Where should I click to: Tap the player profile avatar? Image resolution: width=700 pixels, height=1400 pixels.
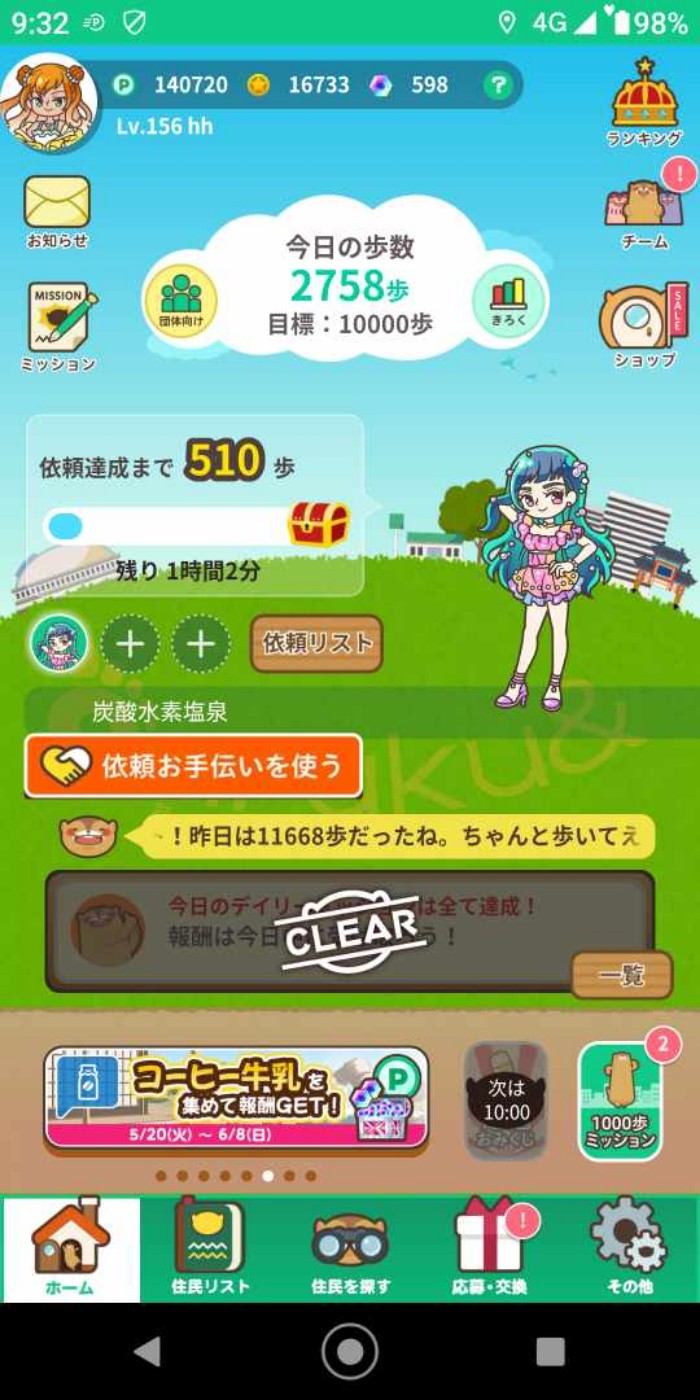pyautogui.click(x=50, y=103)
